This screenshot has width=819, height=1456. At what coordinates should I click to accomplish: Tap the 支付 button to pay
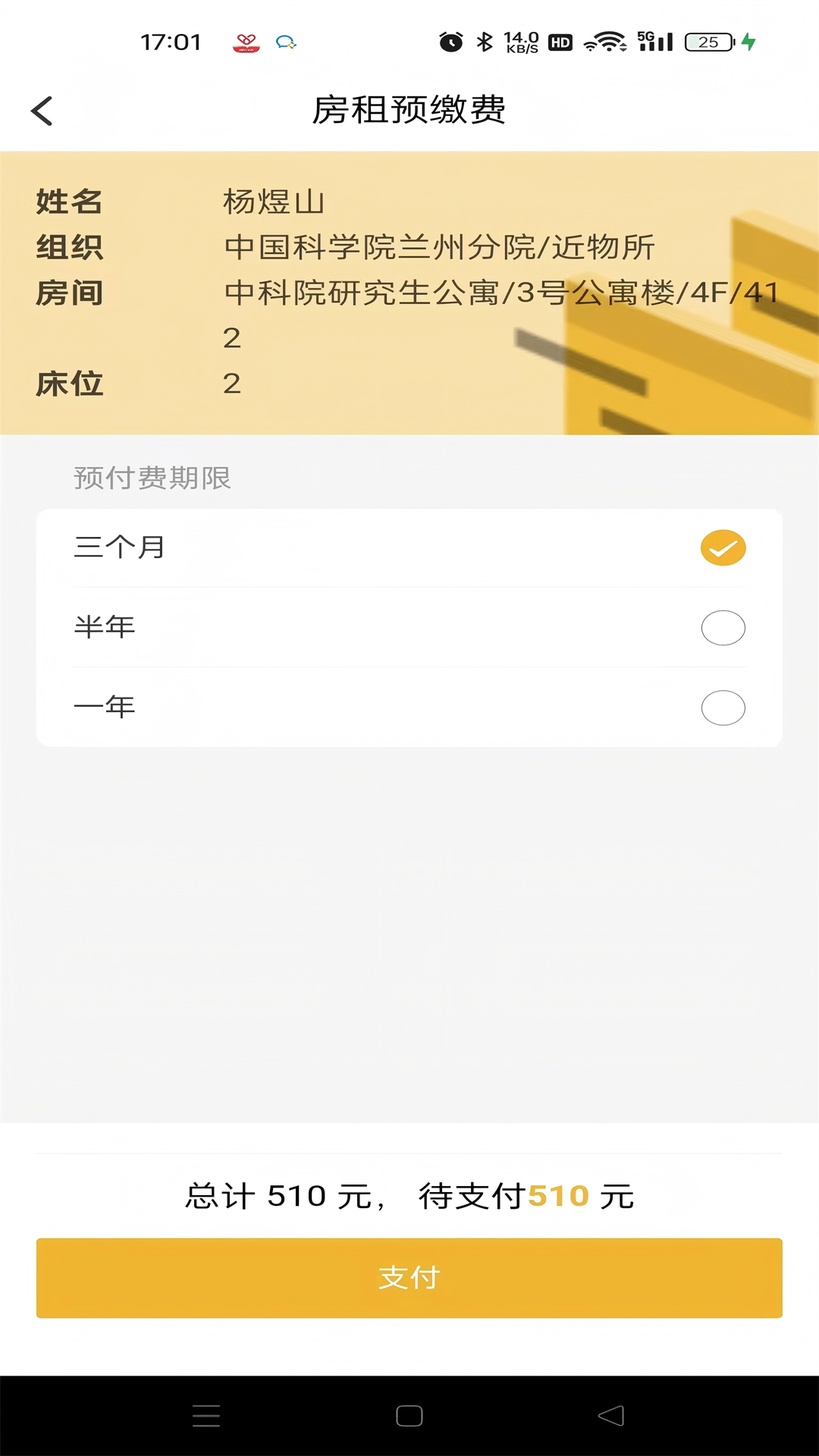tap(409, 1278)
